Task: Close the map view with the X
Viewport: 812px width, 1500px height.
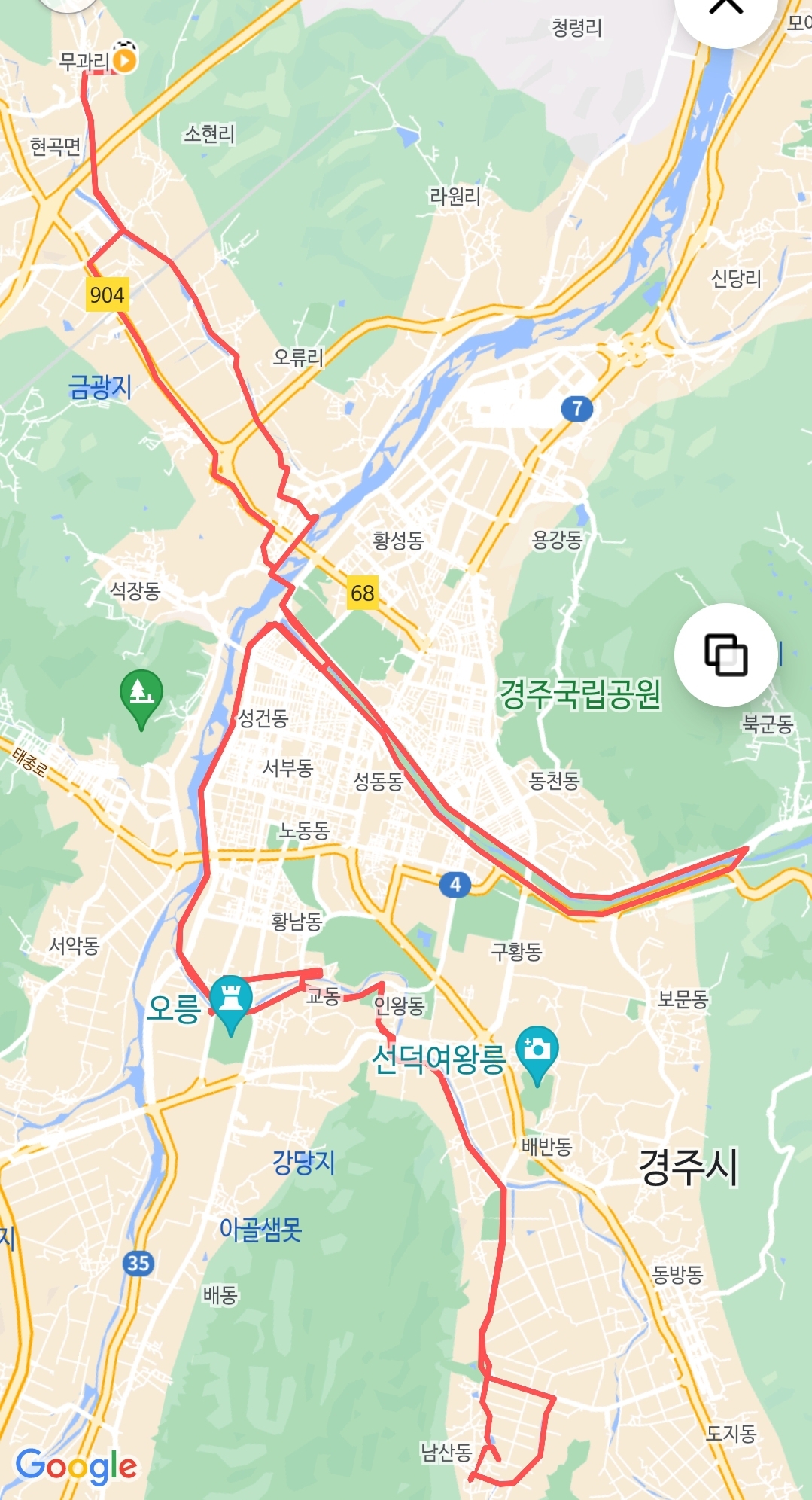Action: pyautogui.click(x=725, y=7)
